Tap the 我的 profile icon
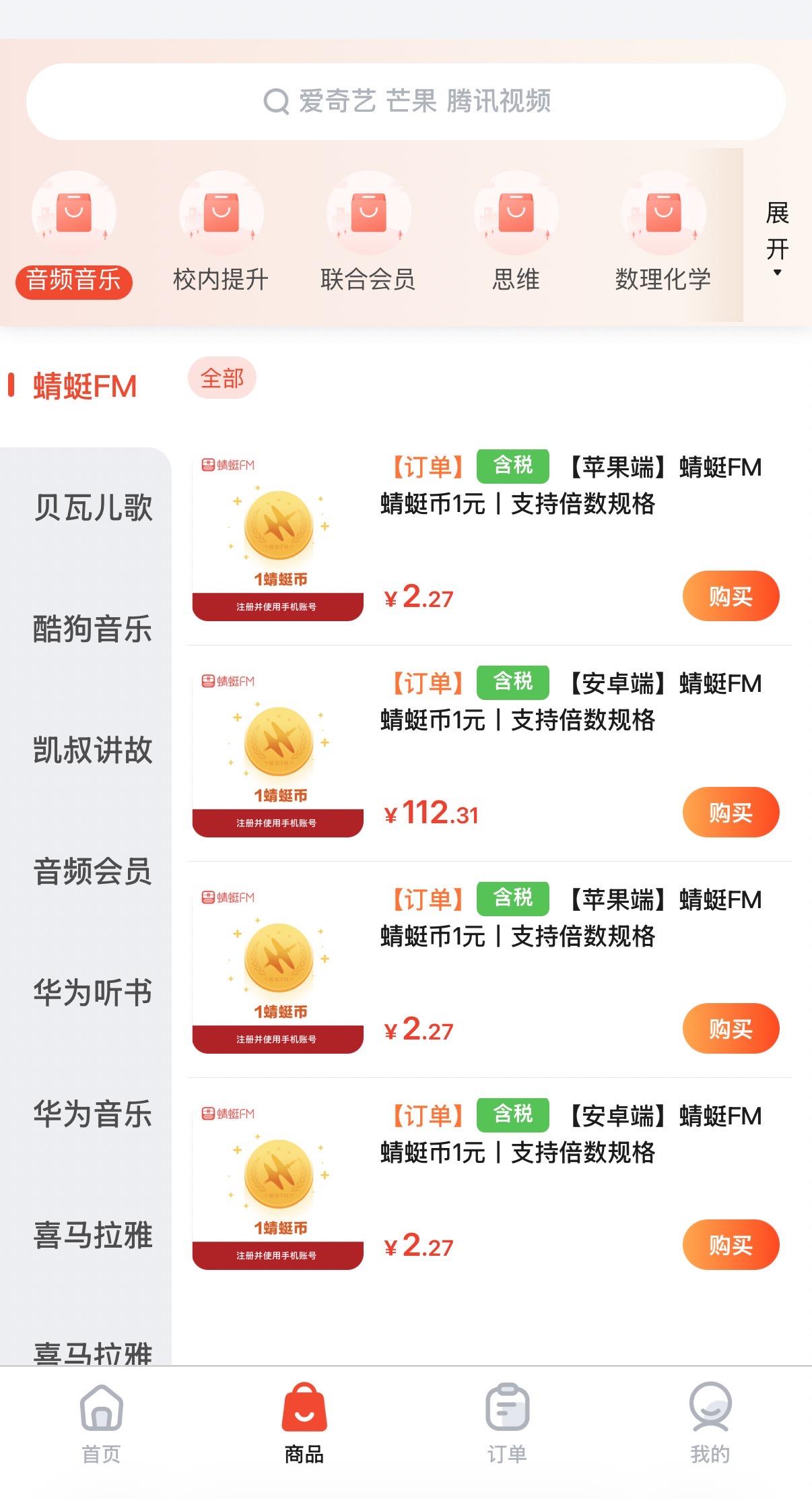This screenshot has width=812, height=1499. coord(711,1408)
